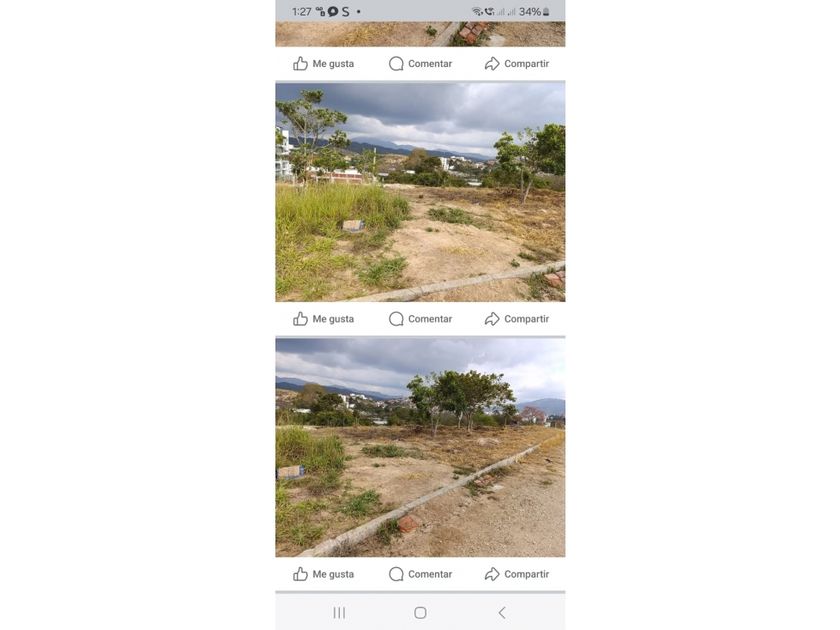Like the bottom photo with Me gusta
Image resolution: width=840 pixels, height=630 pixels.
coord(323,574)
